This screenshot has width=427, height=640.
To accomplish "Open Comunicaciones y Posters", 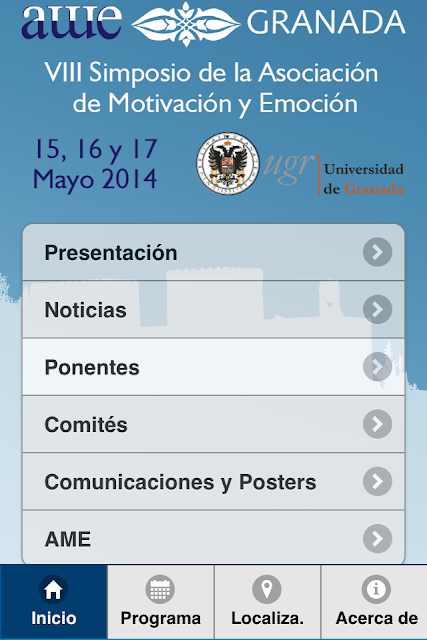I will tap(214, 482).
